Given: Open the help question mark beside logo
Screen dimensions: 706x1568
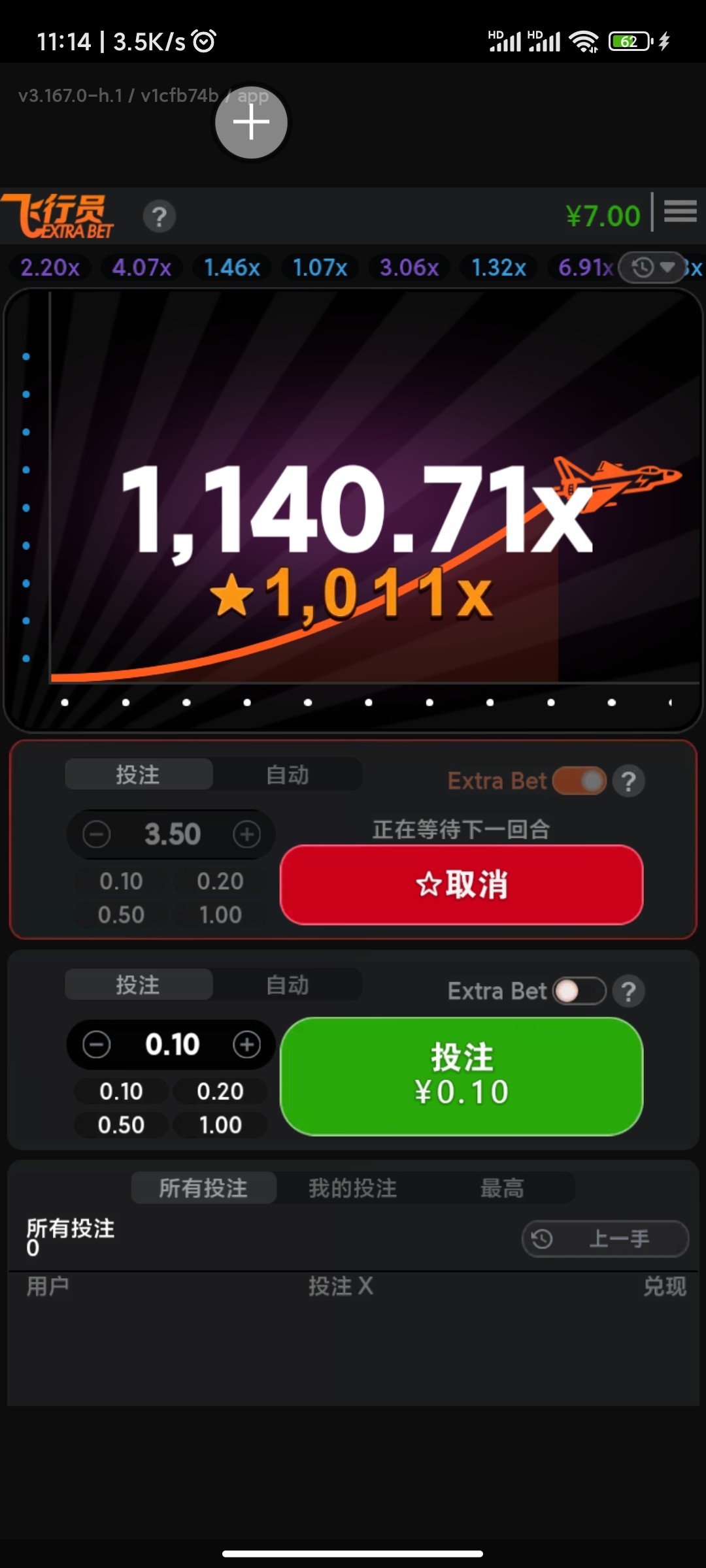Looking at the screenshot, I should pyautogui.click(x=159, y=217).
